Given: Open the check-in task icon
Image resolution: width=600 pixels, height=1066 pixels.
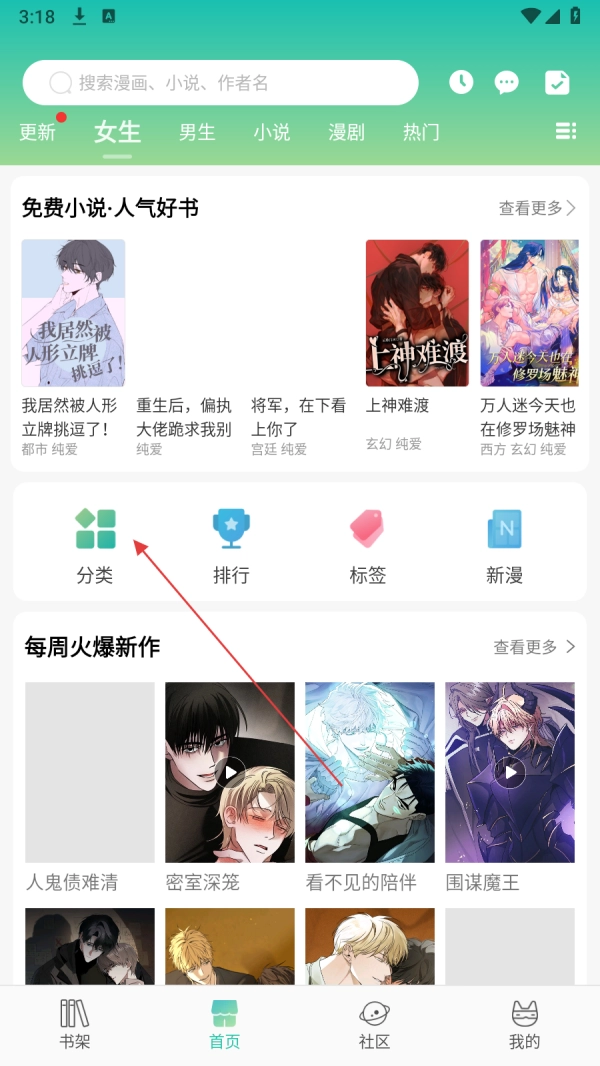Looking at the screenshot, I should (557, 83).
